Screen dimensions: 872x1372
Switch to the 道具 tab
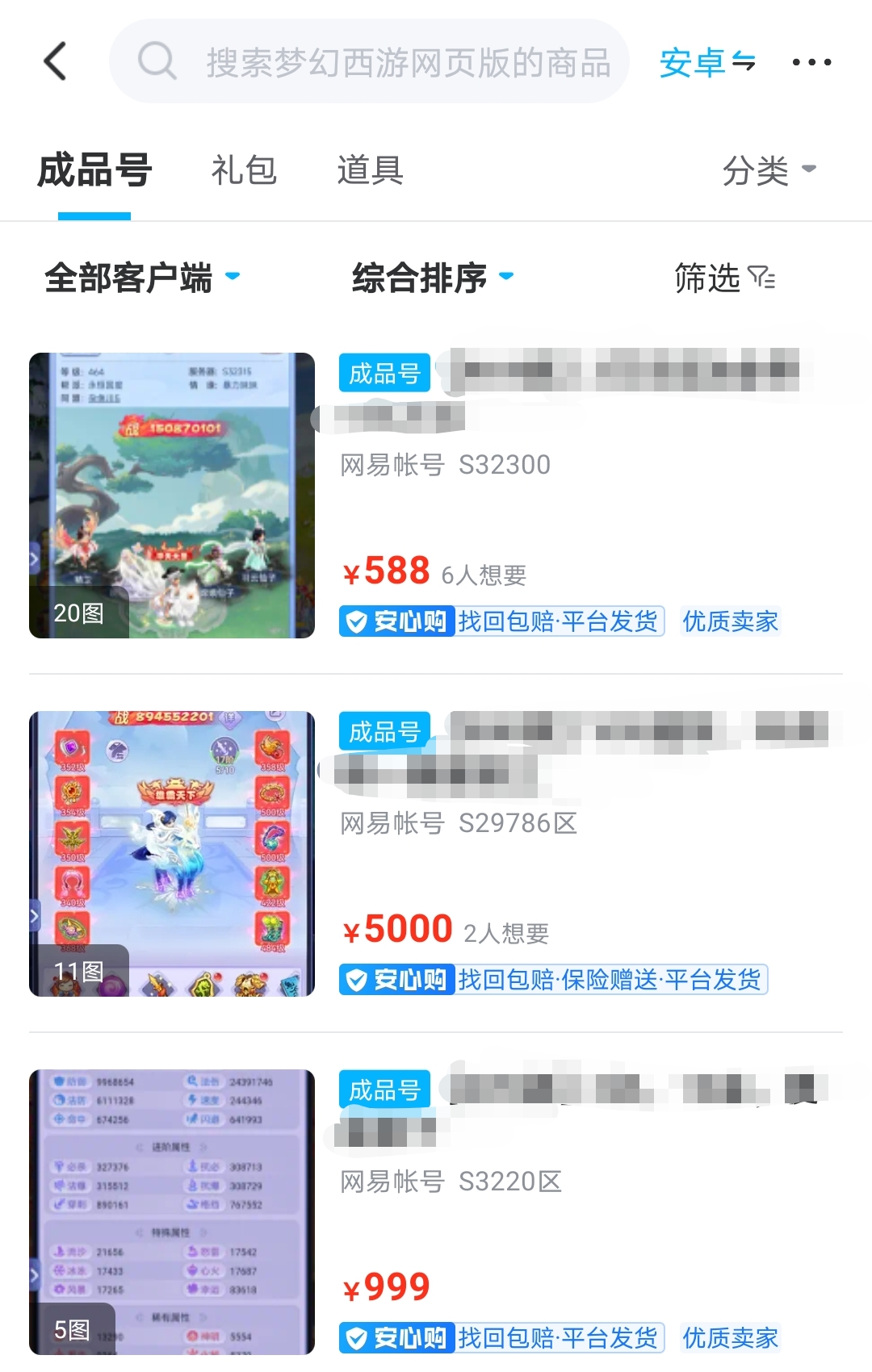click(x=370, y=170)
